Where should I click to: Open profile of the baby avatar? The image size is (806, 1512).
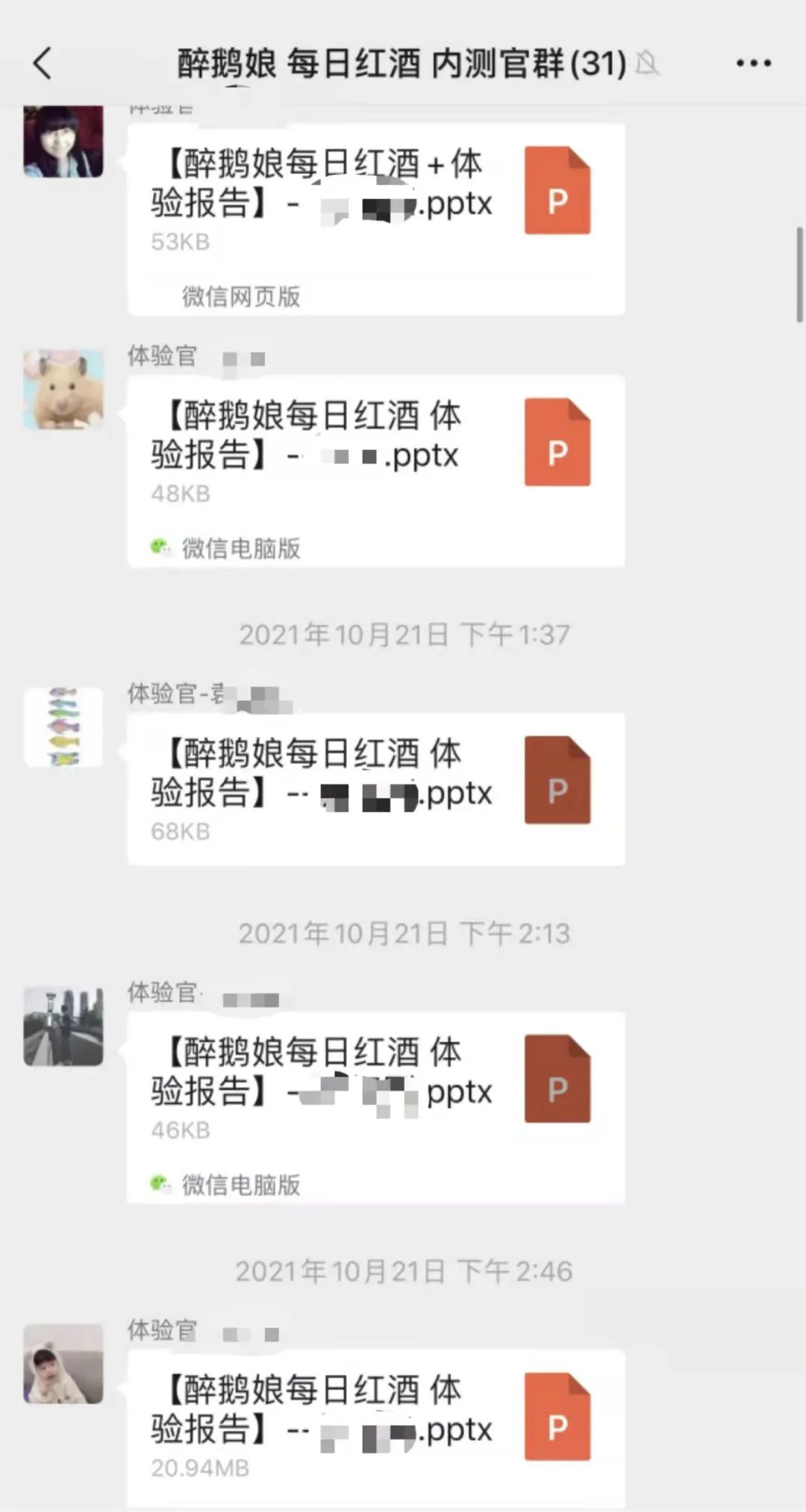click(x=63, y=1364)
